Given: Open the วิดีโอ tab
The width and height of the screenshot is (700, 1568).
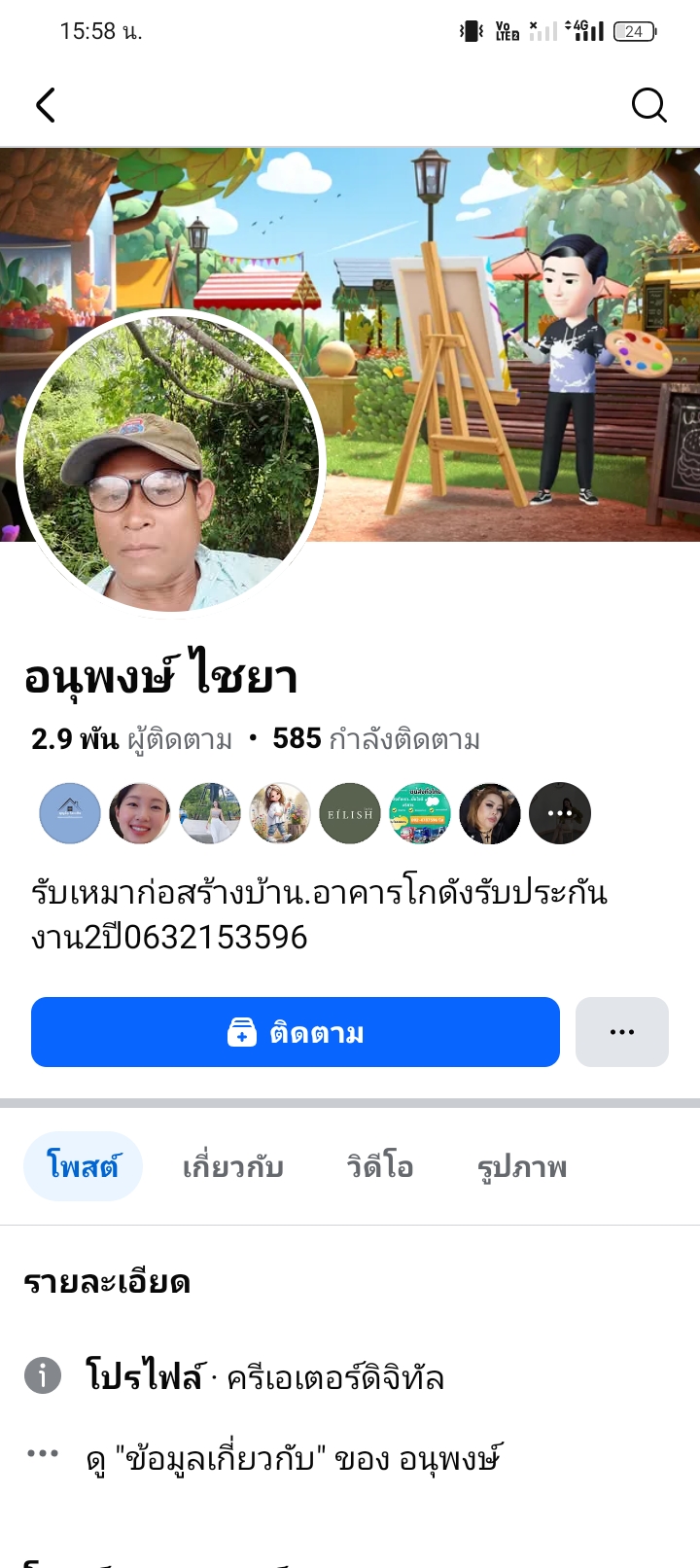Looking at the screenshot, I should click(380, 1166).
